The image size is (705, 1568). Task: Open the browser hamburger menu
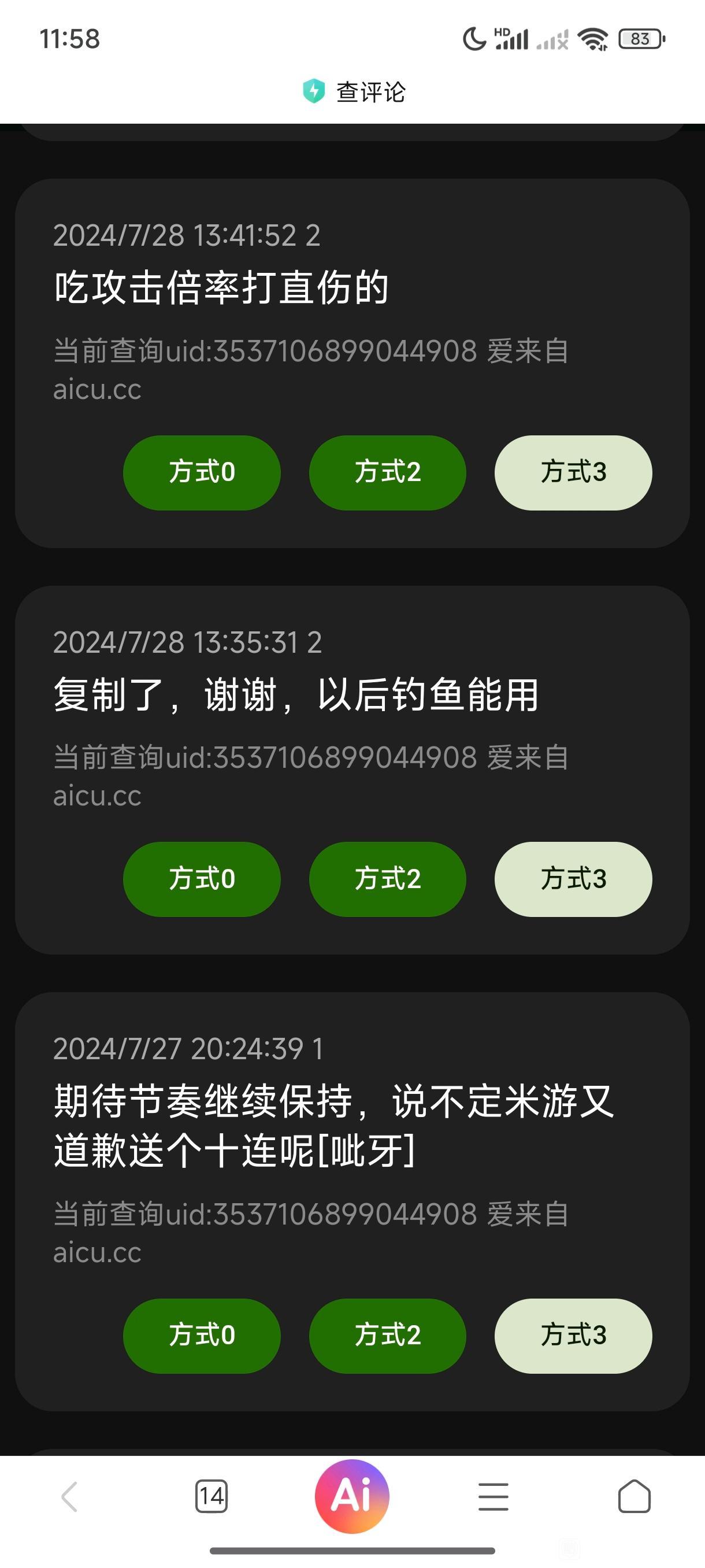(x=493, y=1497)
